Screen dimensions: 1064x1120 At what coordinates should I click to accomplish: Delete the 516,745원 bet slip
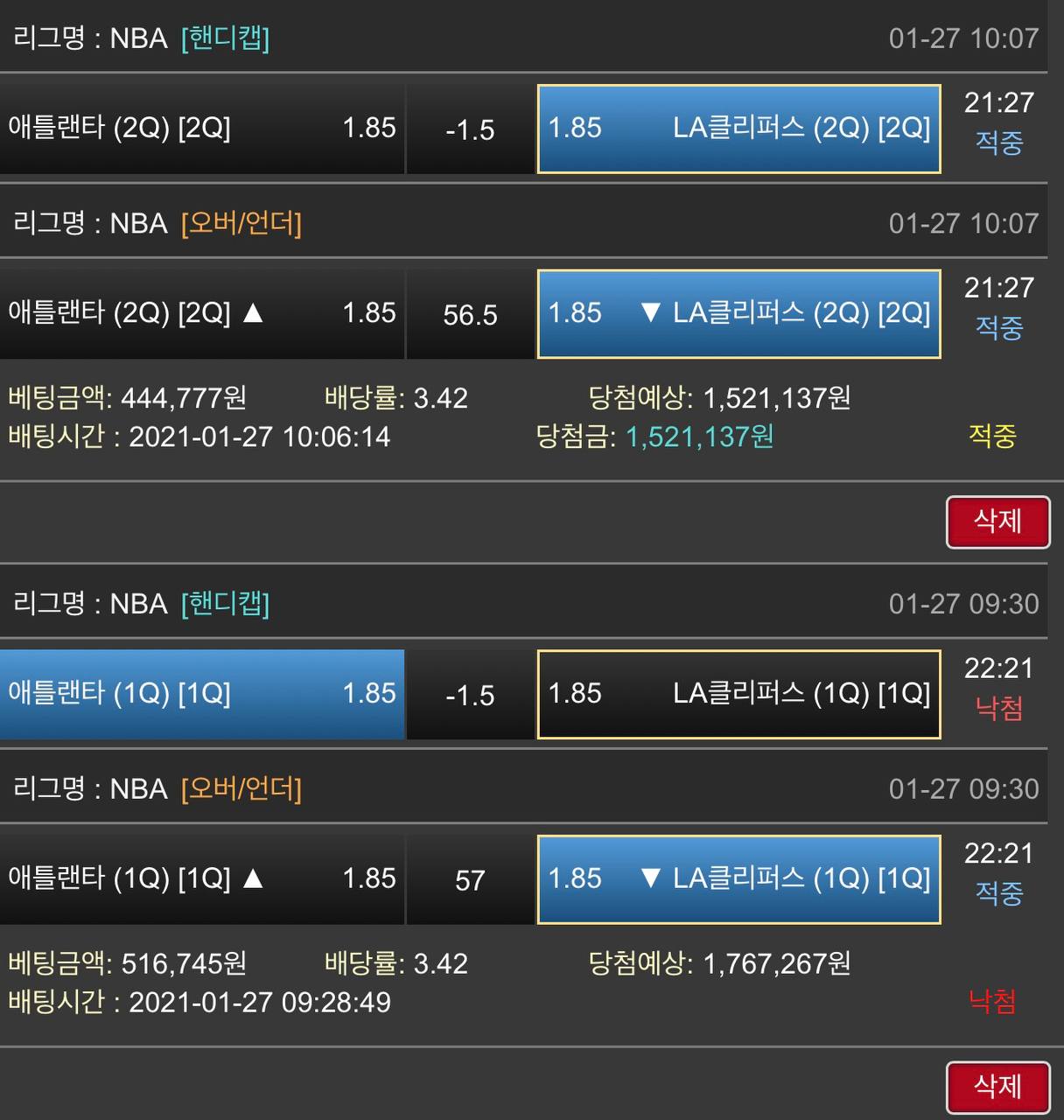click(997, 1088)
